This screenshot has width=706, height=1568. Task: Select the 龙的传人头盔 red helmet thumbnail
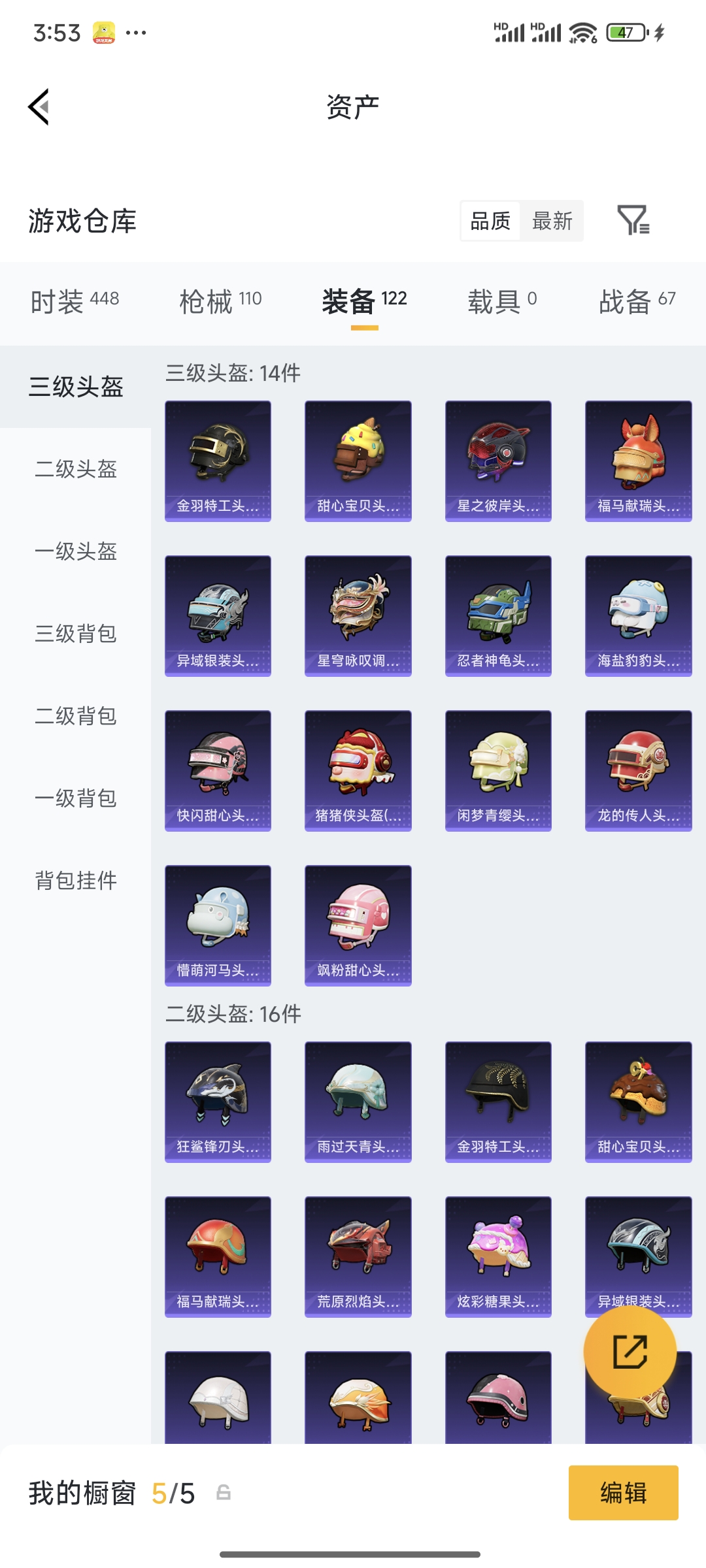(637, 770)
